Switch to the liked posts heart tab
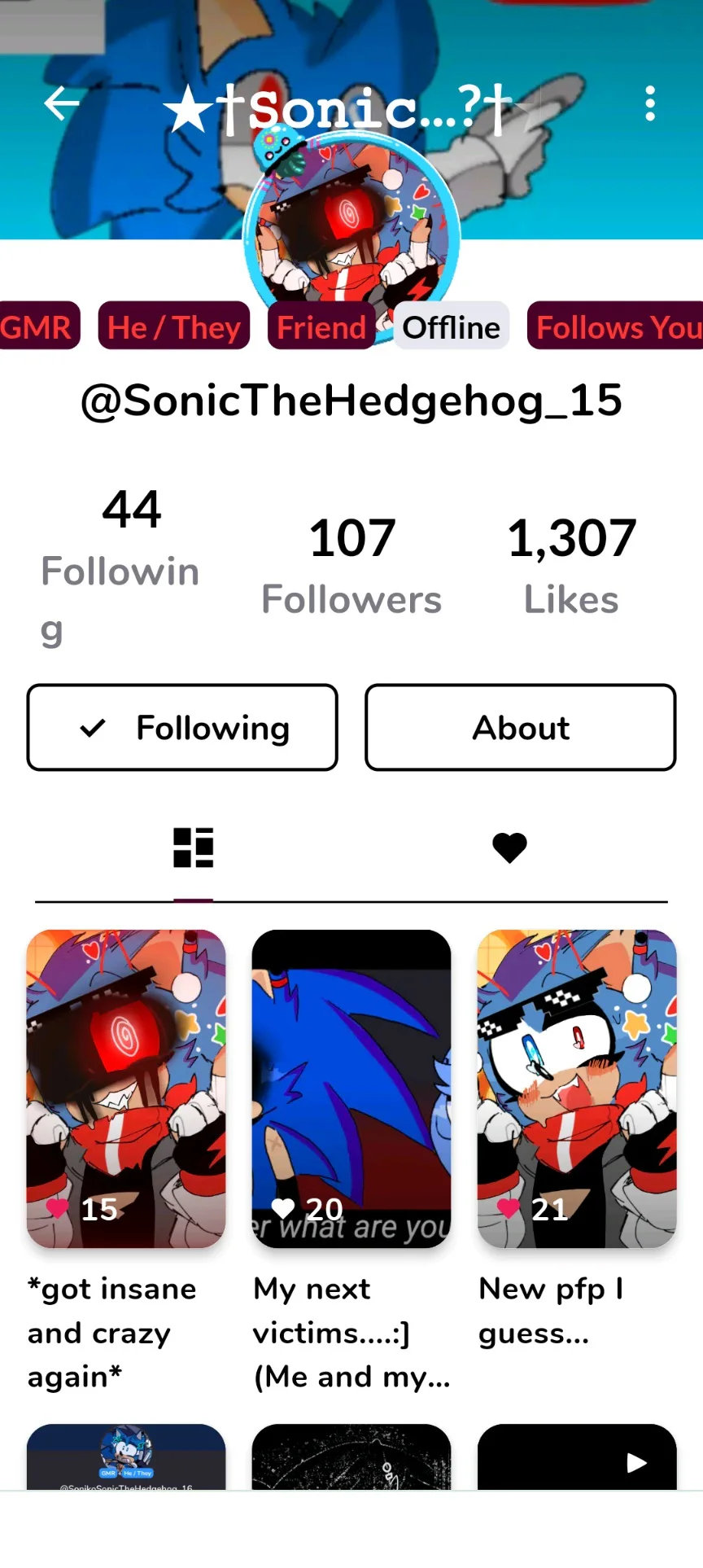This screenshot has height=1568, width=703. tap(509, 848)
